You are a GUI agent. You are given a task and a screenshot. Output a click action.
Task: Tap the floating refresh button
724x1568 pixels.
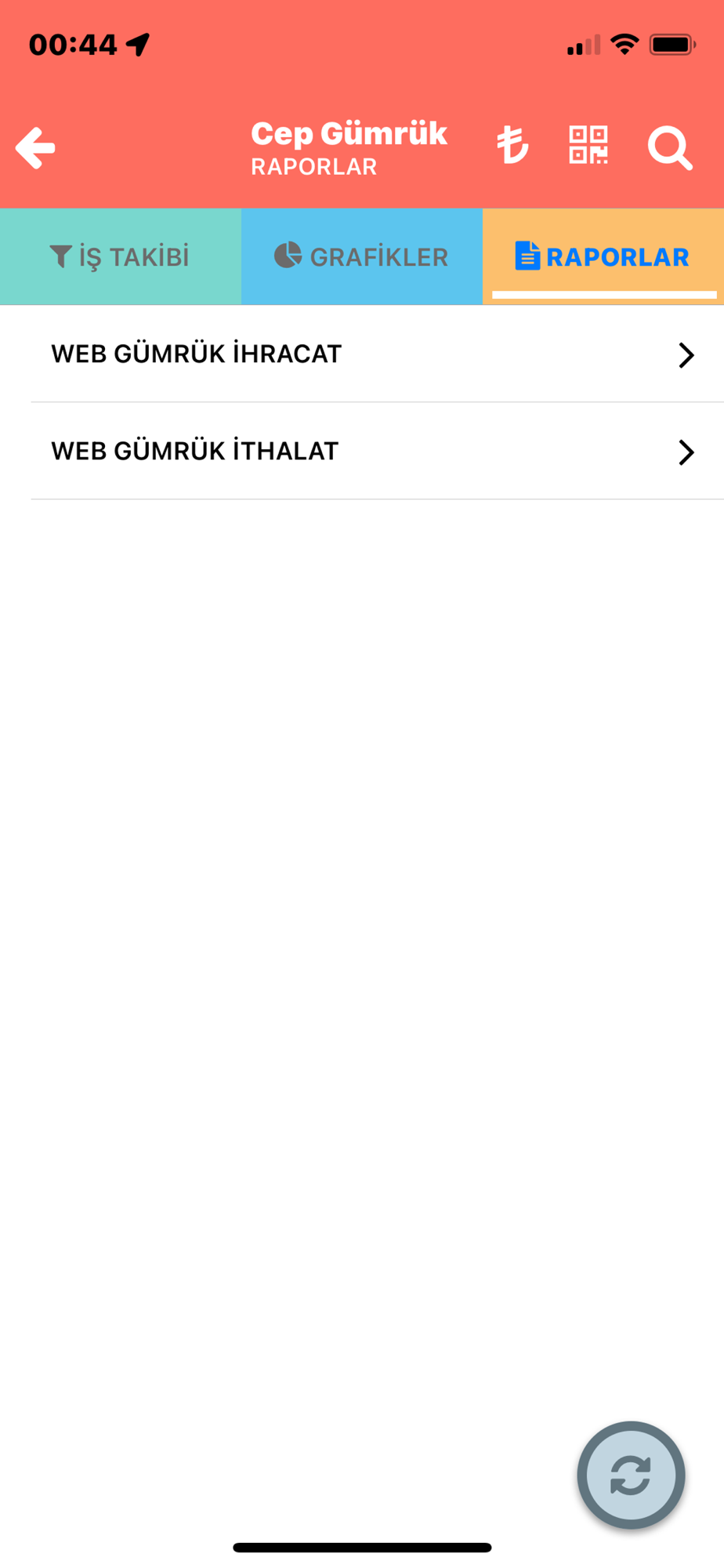[631, 1475]
